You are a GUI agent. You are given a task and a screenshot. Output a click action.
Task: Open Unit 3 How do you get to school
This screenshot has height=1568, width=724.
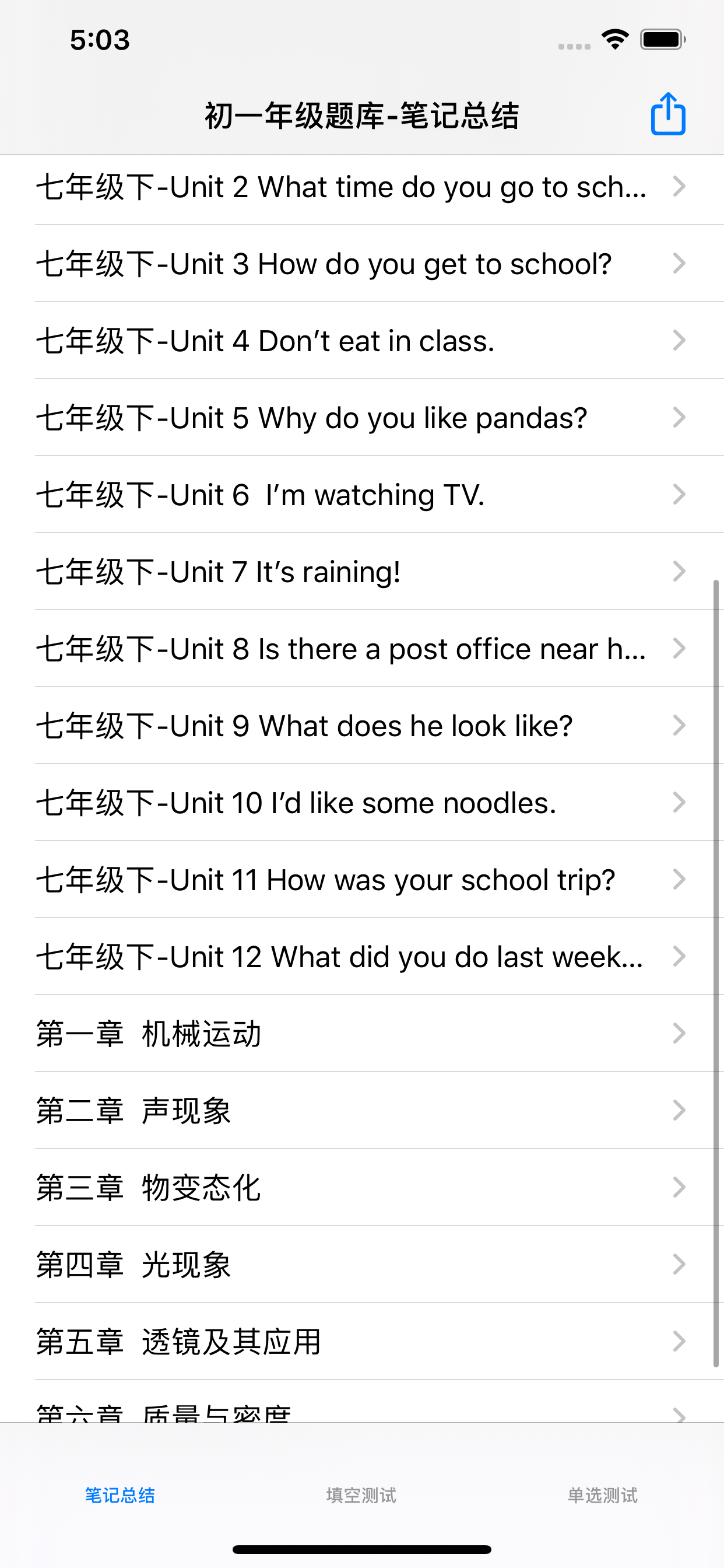[361, 264]
